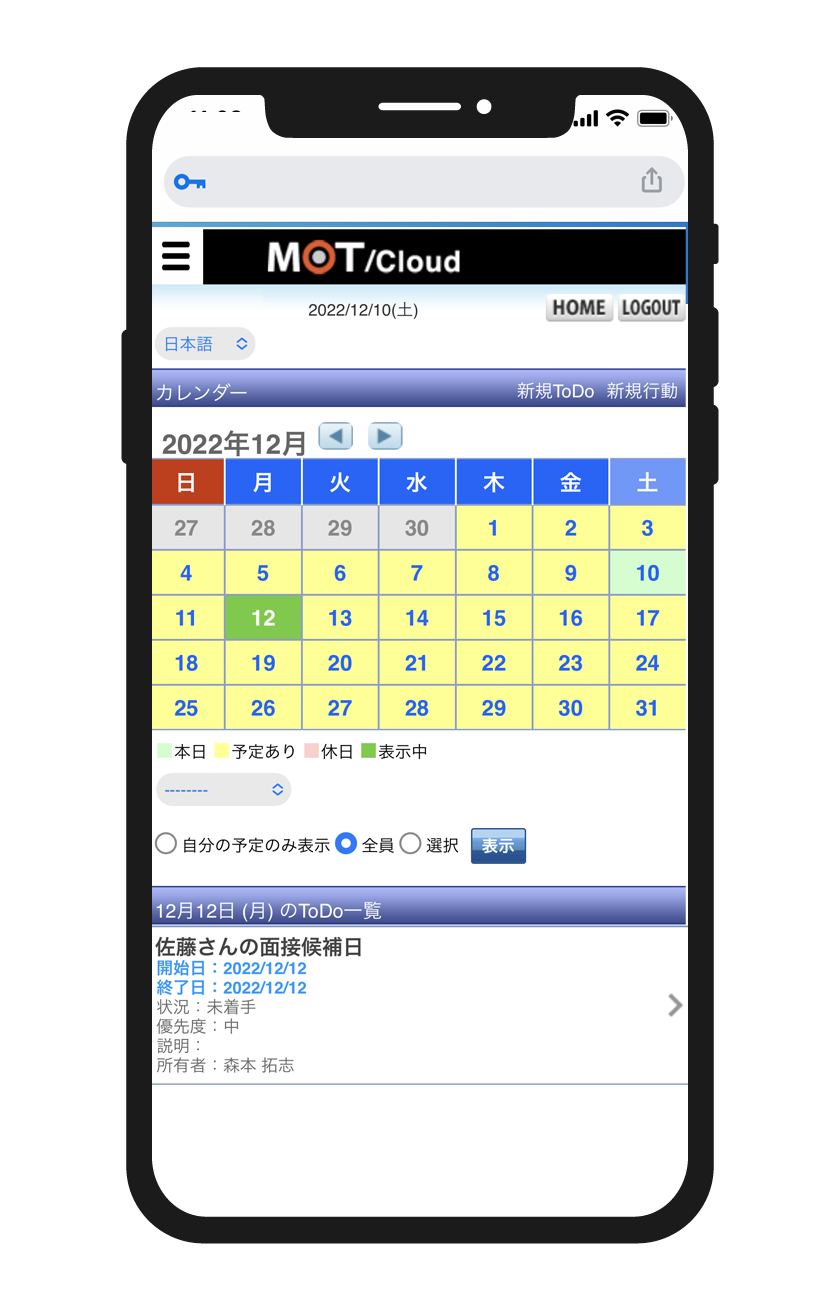The image size is (840, 1312).
Task: Choose the 選択 radio option
Action: pyautogui.click(x=410, y=843)
